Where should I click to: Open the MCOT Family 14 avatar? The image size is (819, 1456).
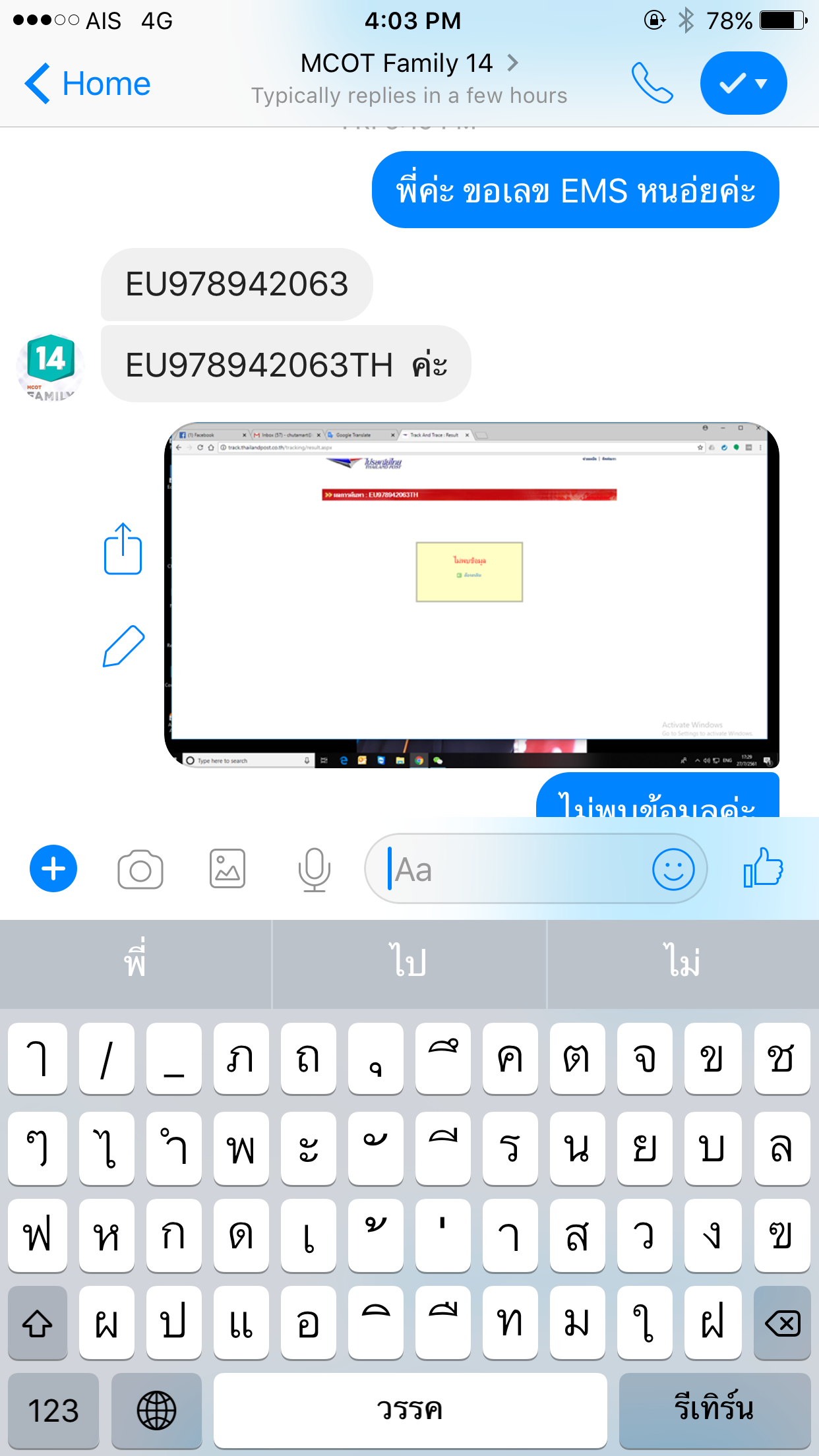click(51, 367)
